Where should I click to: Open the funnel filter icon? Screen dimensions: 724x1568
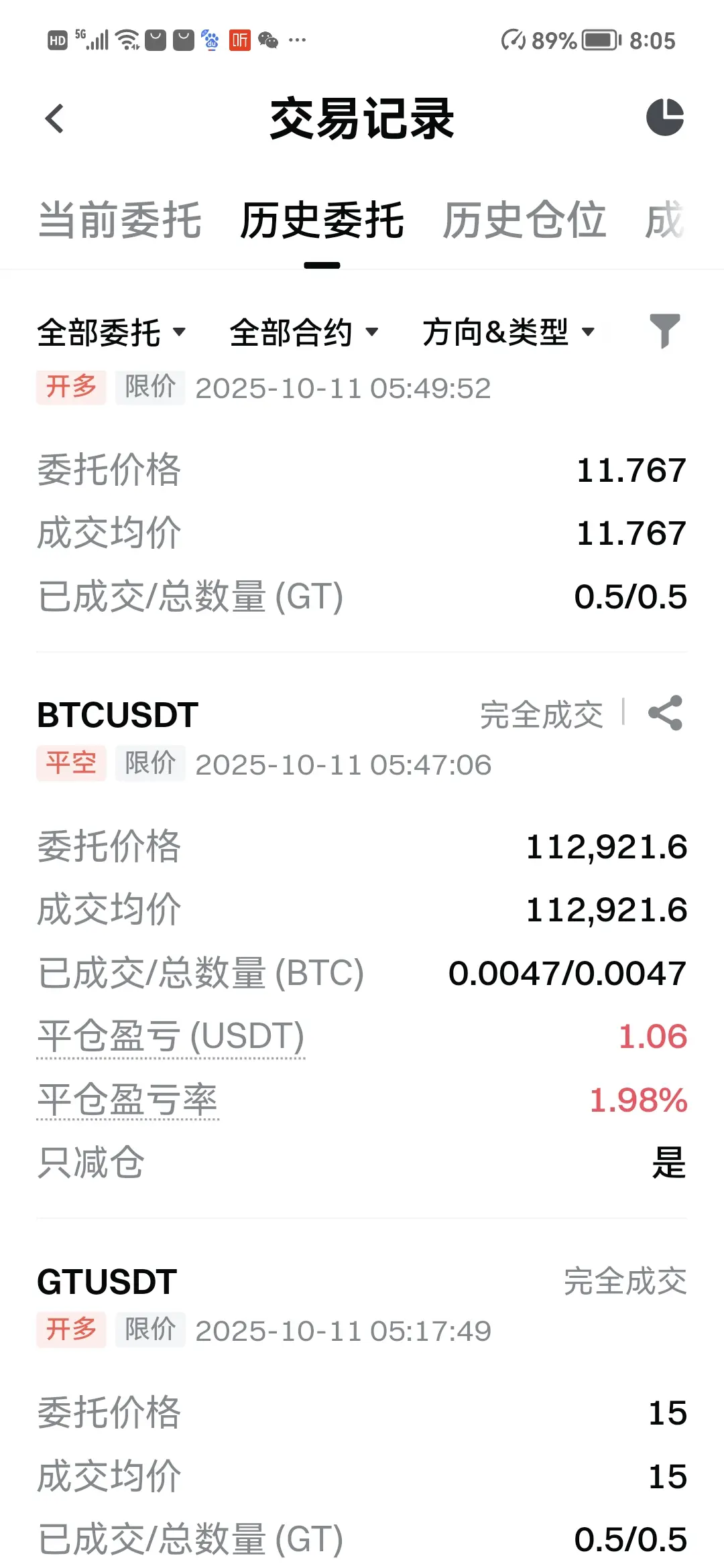(x=665, y=331)
